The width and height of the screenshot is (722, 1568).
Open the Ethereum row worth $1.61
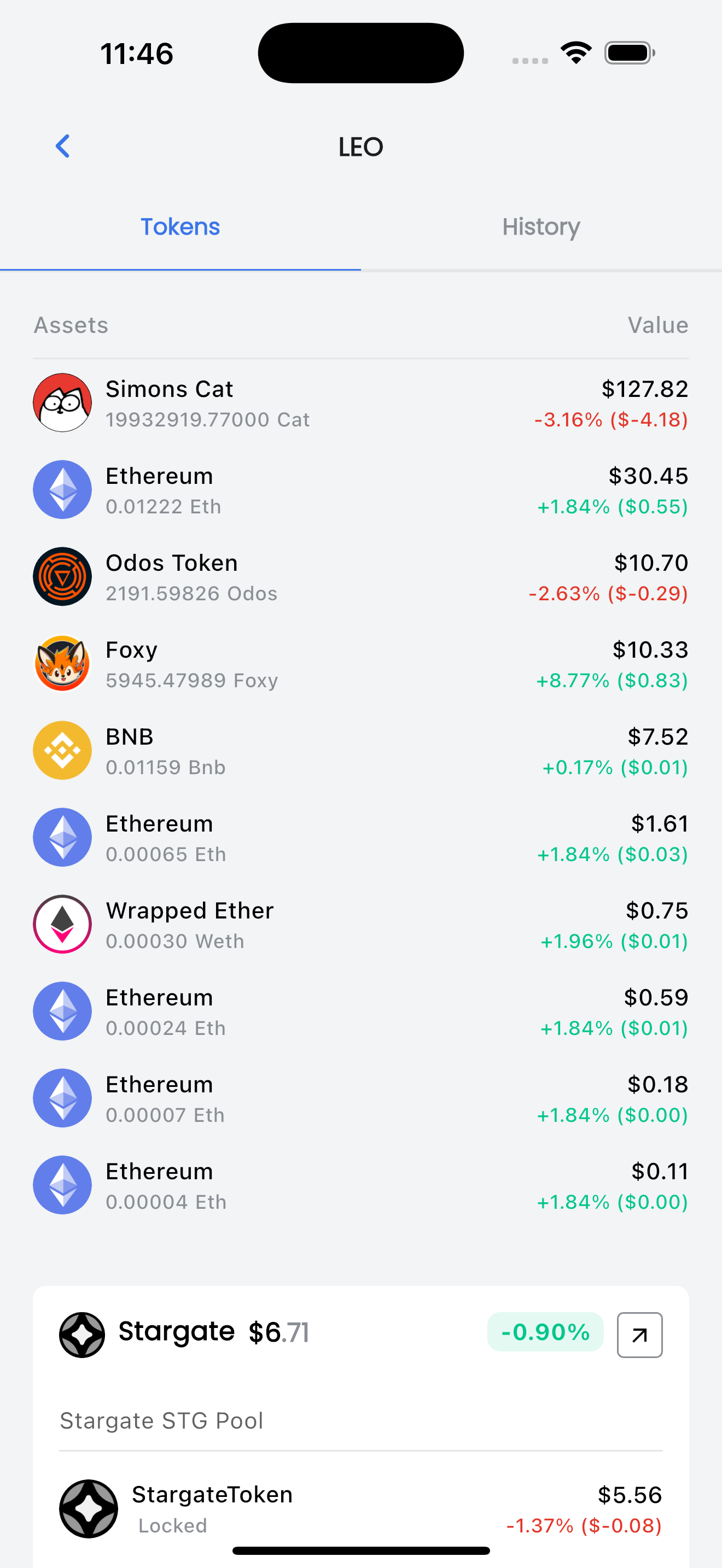pos(360,838)
